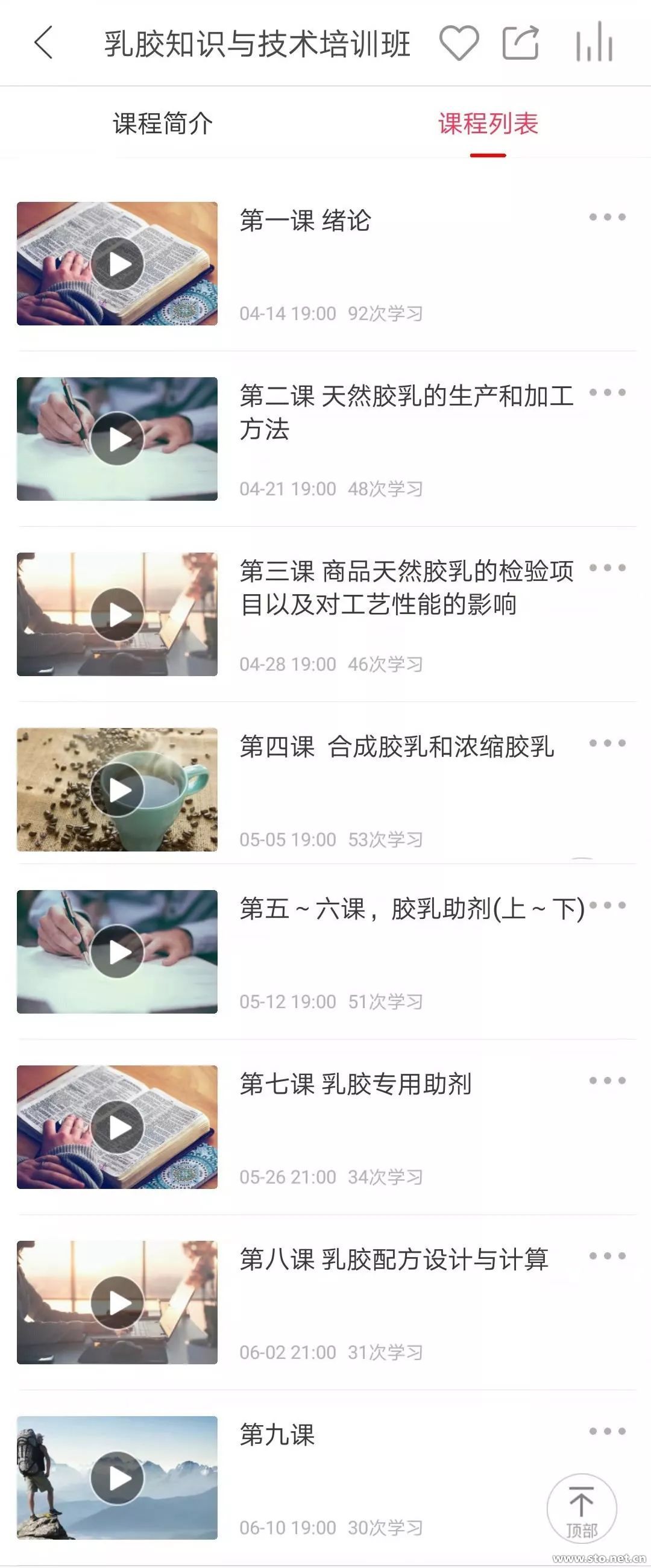Play the video for 第一课 绪论

point(118,264)
